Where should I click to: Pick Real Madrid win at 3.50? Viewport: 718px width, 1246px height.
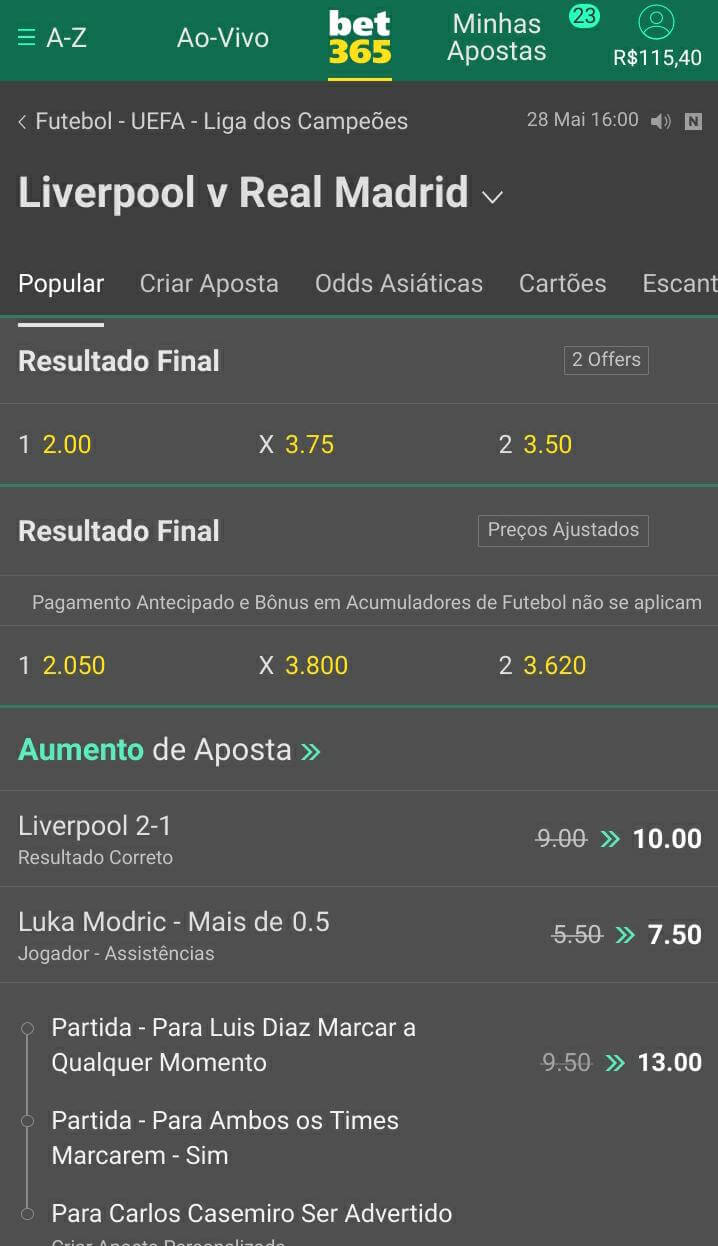547,444
